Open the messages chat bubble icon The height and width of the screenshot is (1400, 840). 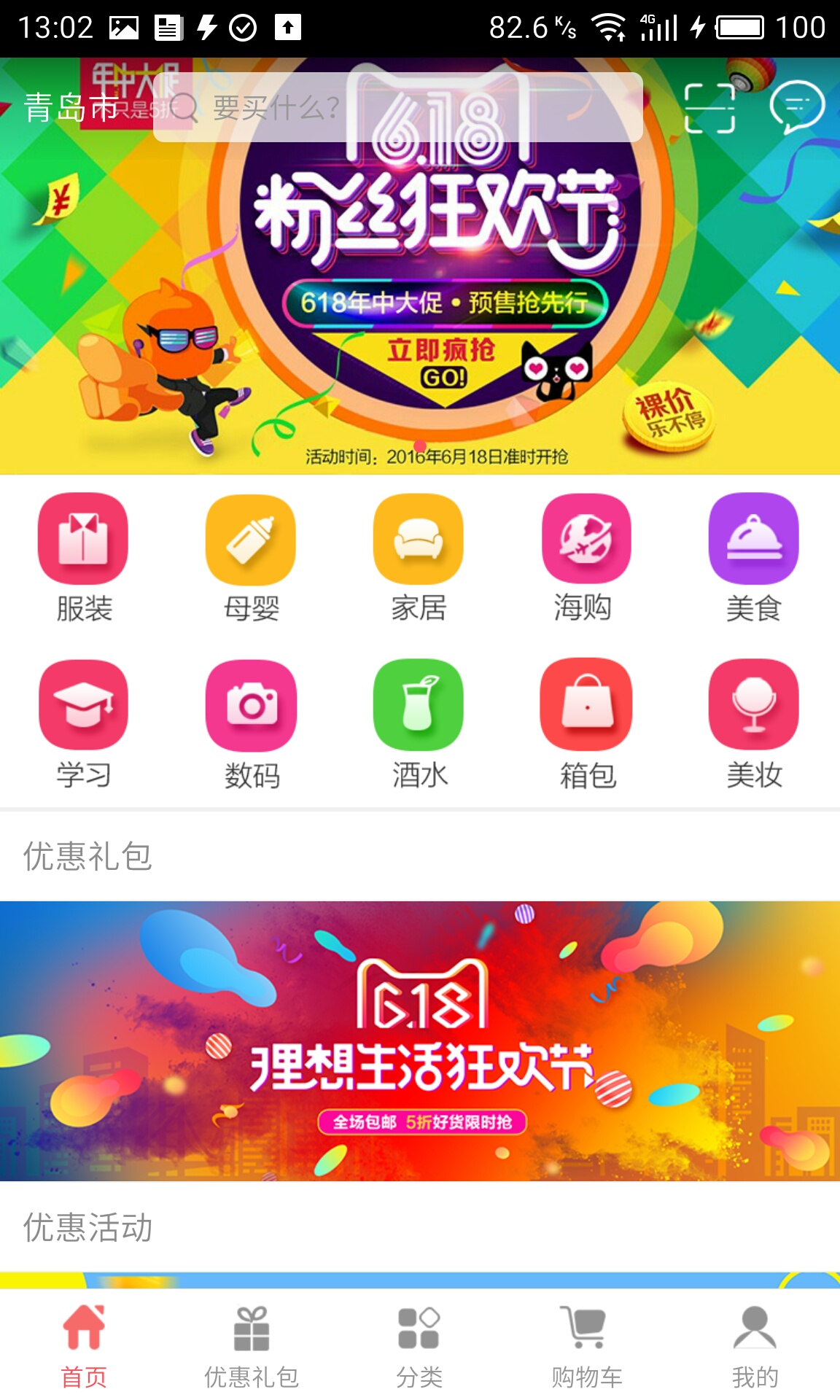(796, 108)
